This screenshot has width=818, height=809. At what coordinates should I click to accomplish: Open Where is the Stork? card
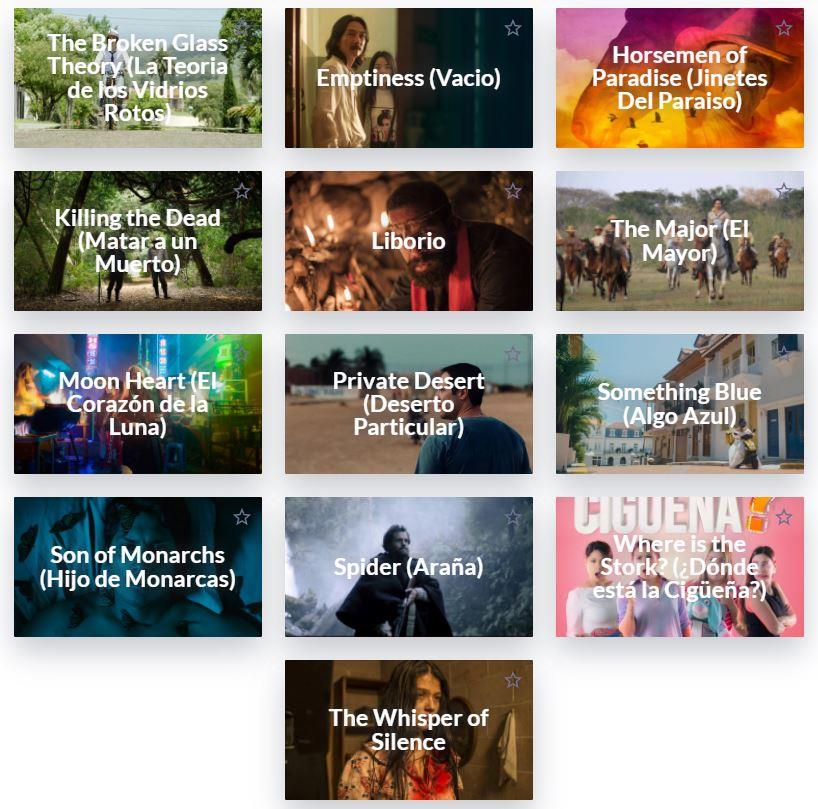click(x=679, y=567)
